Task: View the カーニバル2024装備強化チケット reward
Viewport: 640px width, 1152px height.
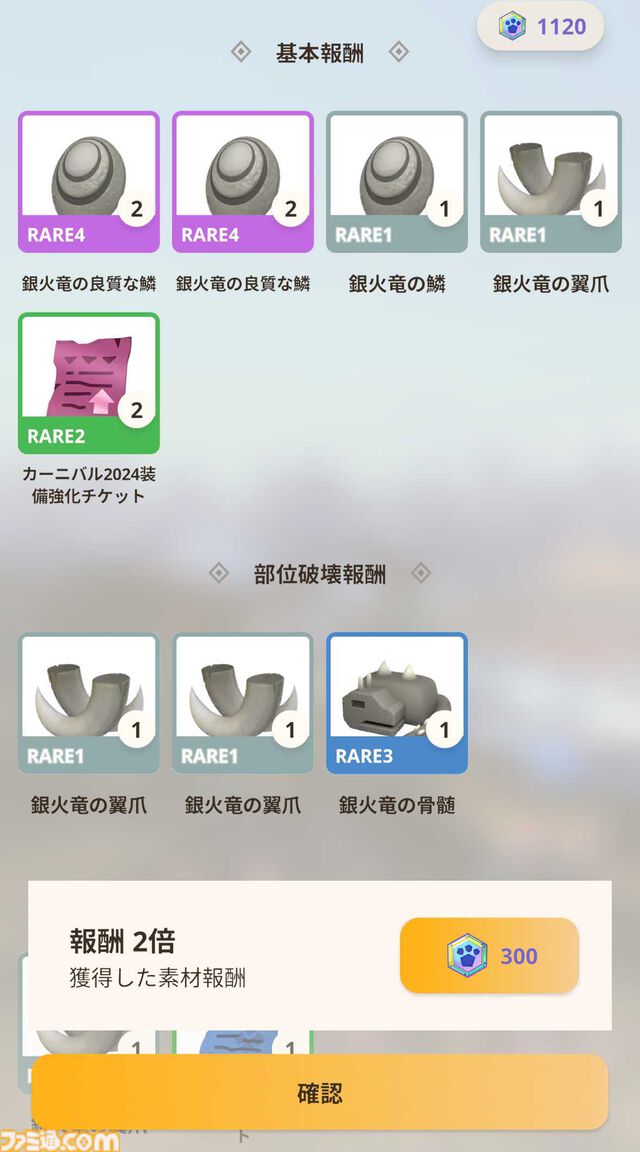Action: pos(89,383)
